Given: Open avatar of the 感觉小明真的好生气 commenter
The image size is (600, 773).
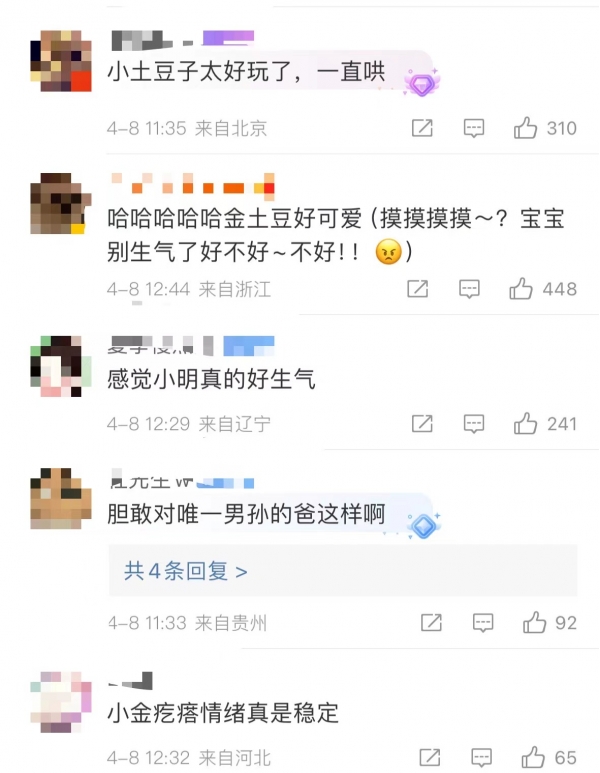Looking at the screenshot, I should [x=61, y=364].
